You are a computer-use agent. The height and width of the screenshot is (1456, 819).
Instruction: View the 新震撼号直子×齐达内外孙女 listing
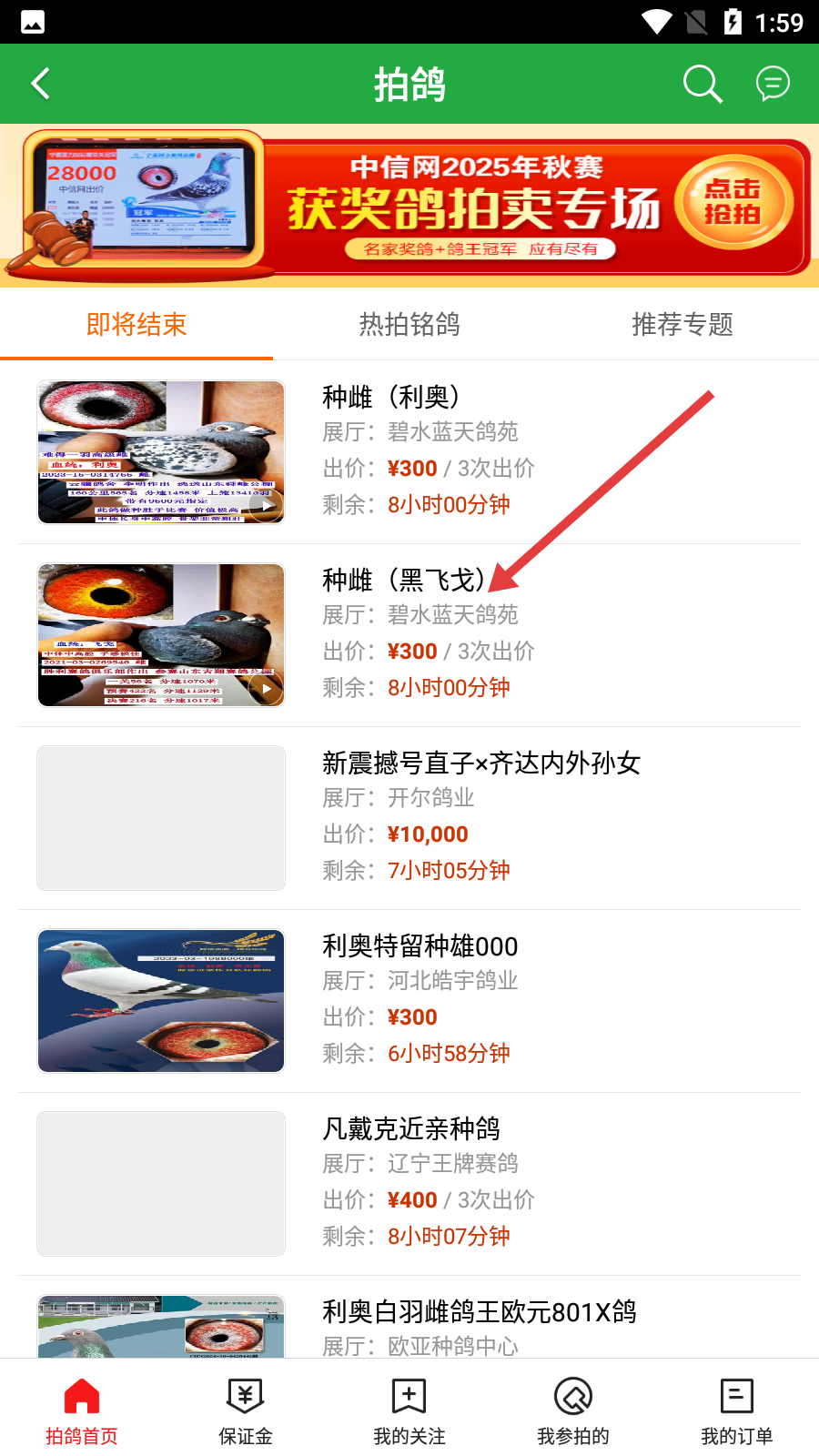(481, 763)
